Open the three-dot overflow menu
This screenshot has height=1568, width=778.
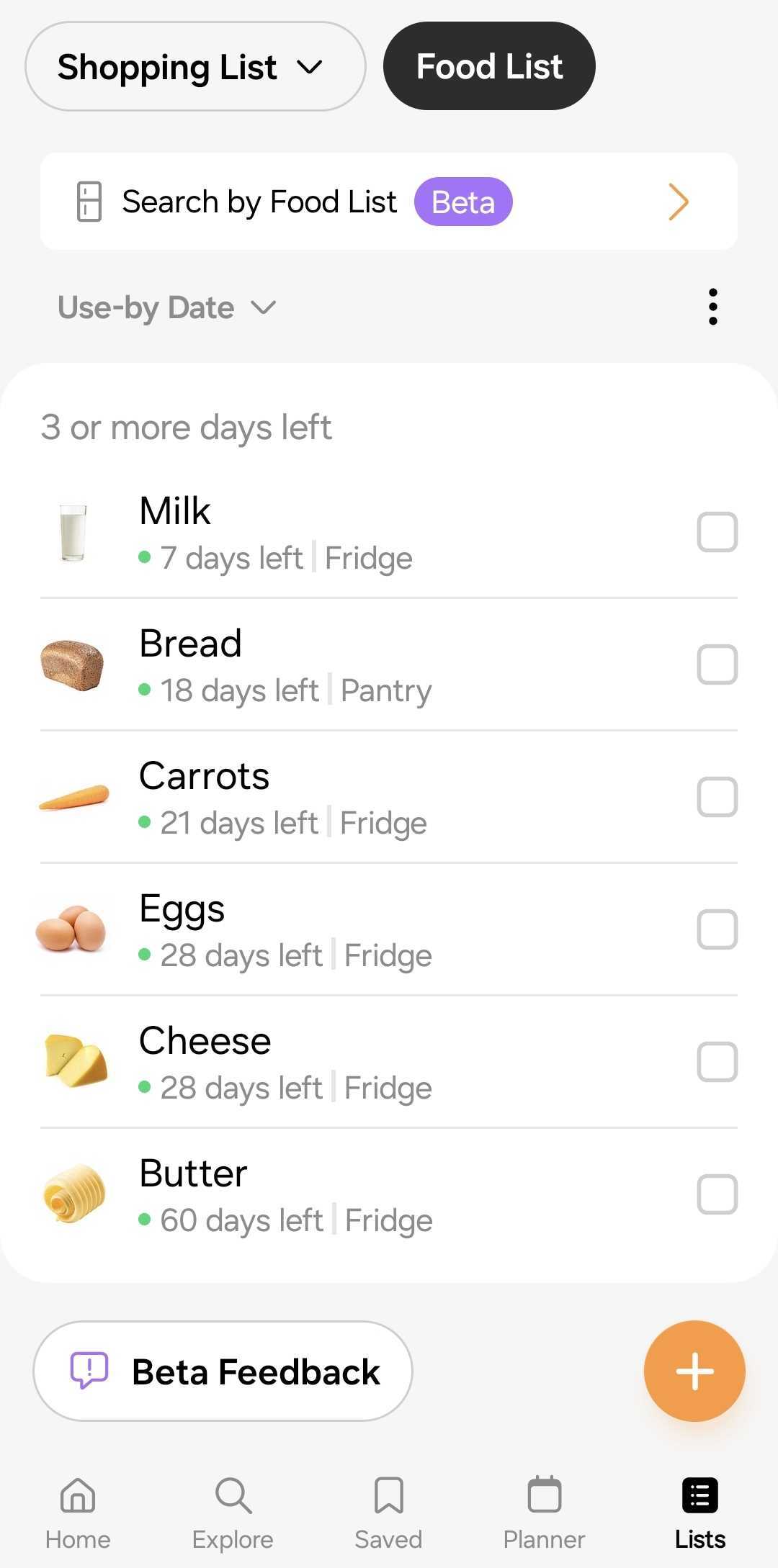712,307
